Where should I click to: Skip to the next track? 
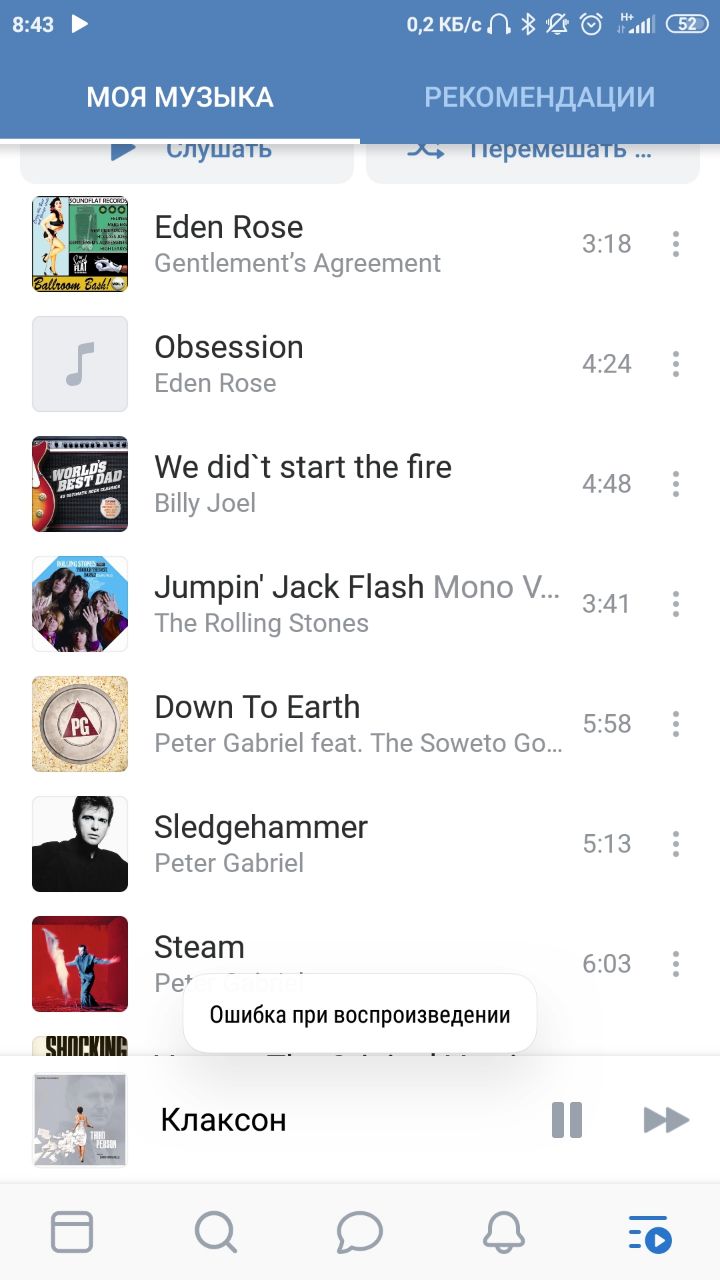[666, 1120]
